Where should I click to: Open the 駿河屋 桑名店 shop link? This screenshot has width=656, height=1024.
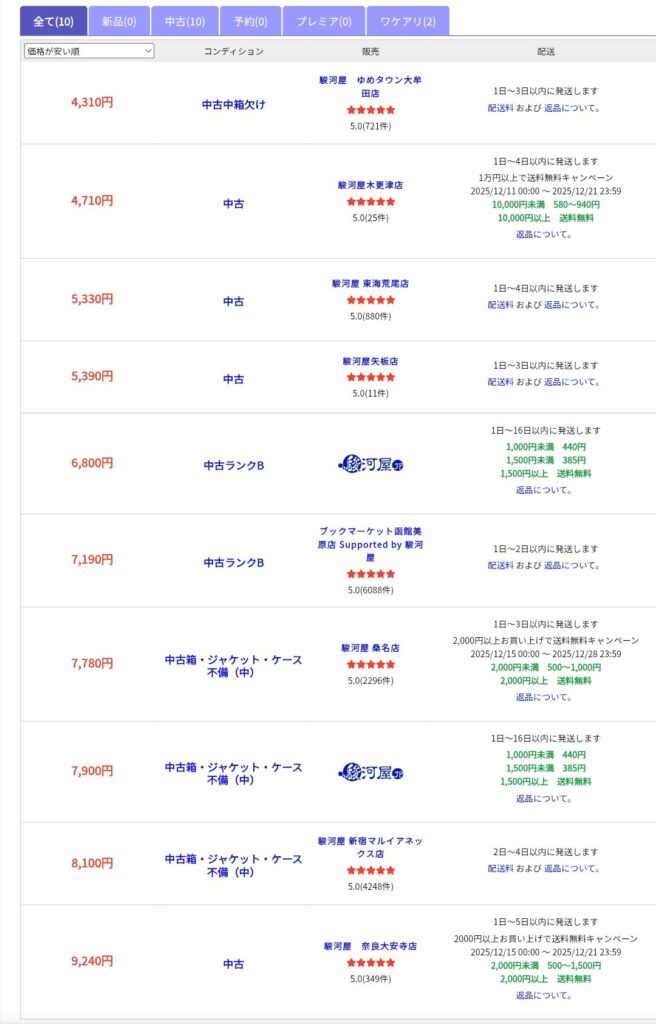pos(370,647)
